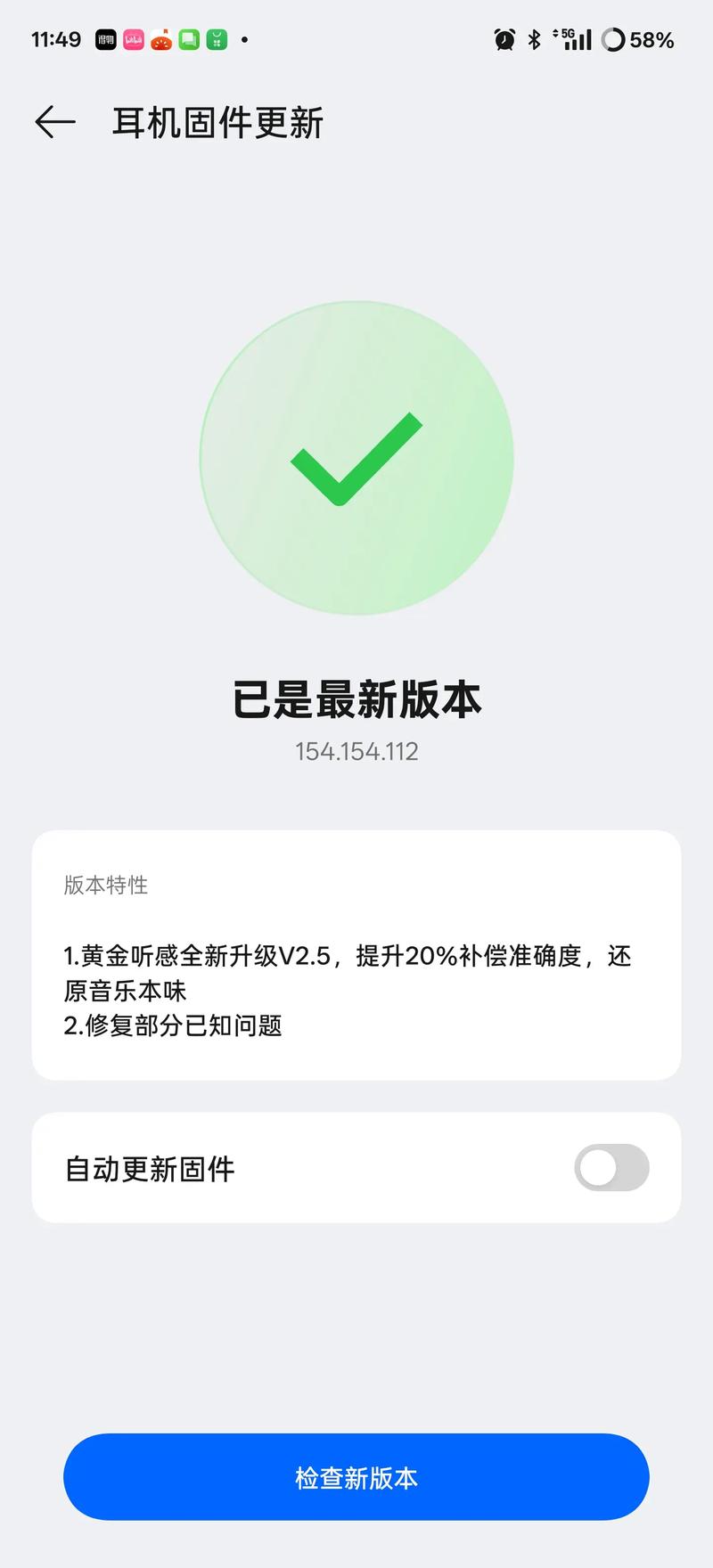Tap the circular battery indicator icon
Screen dimensions: 713x1568
tap(614, 39)
